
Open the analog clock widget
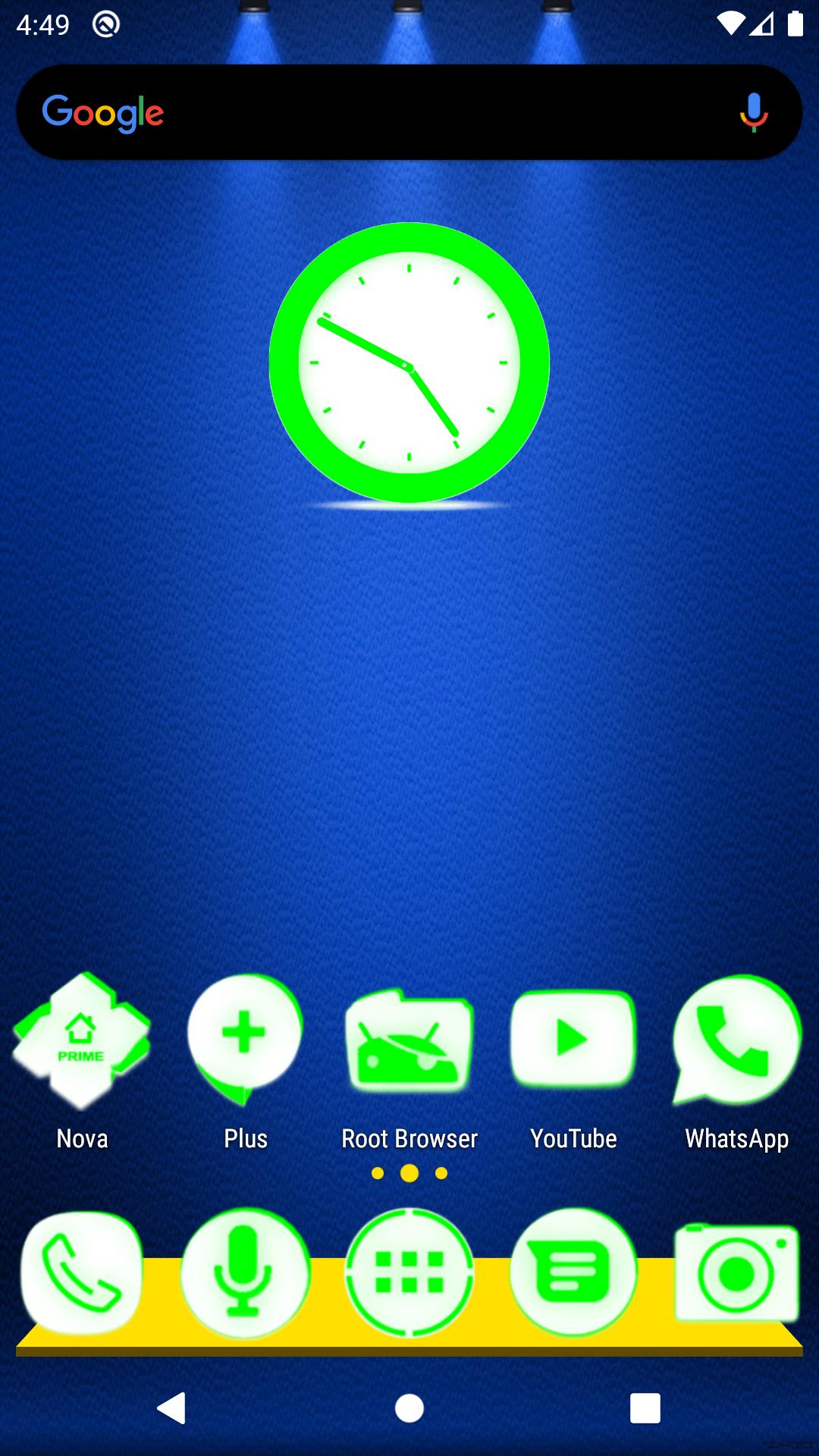(409, 362)
